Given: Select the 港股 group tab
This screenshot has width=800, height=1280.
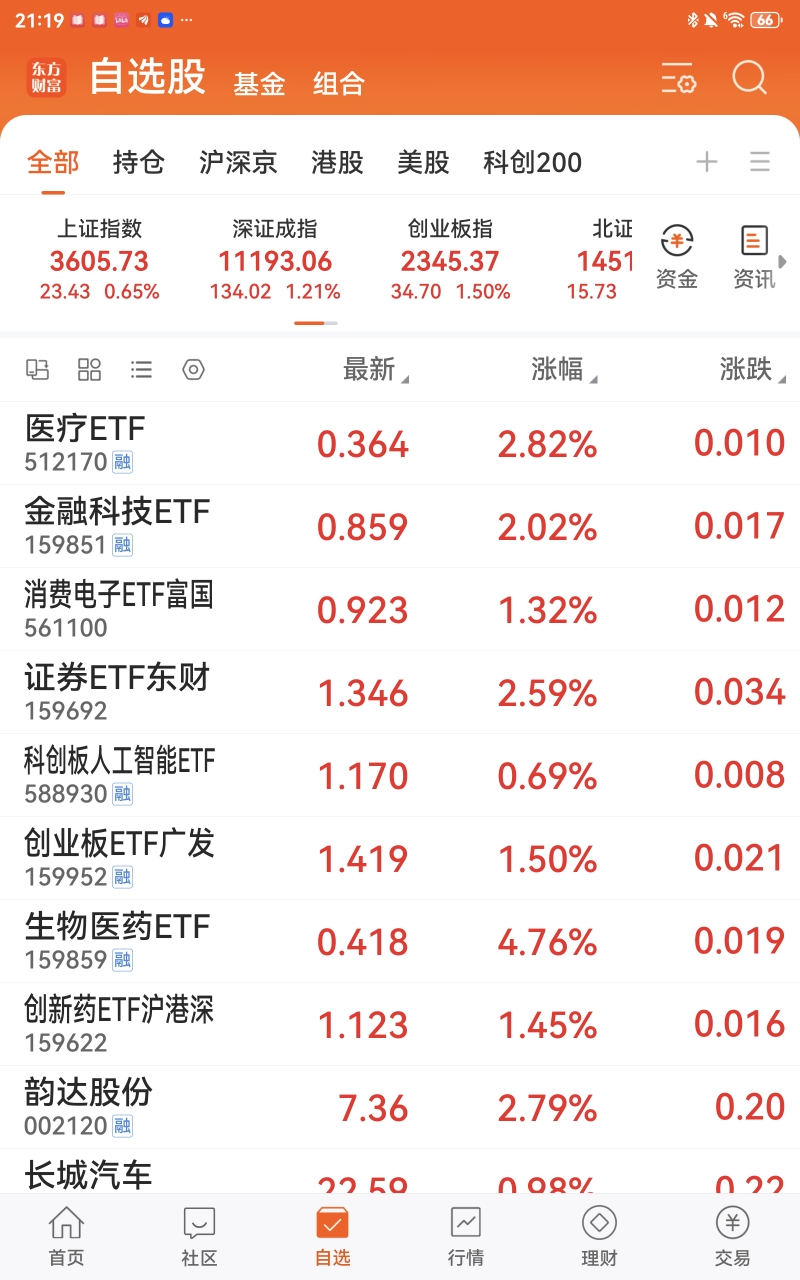Looking at the screenshot, I should click(x=338, y=162).
